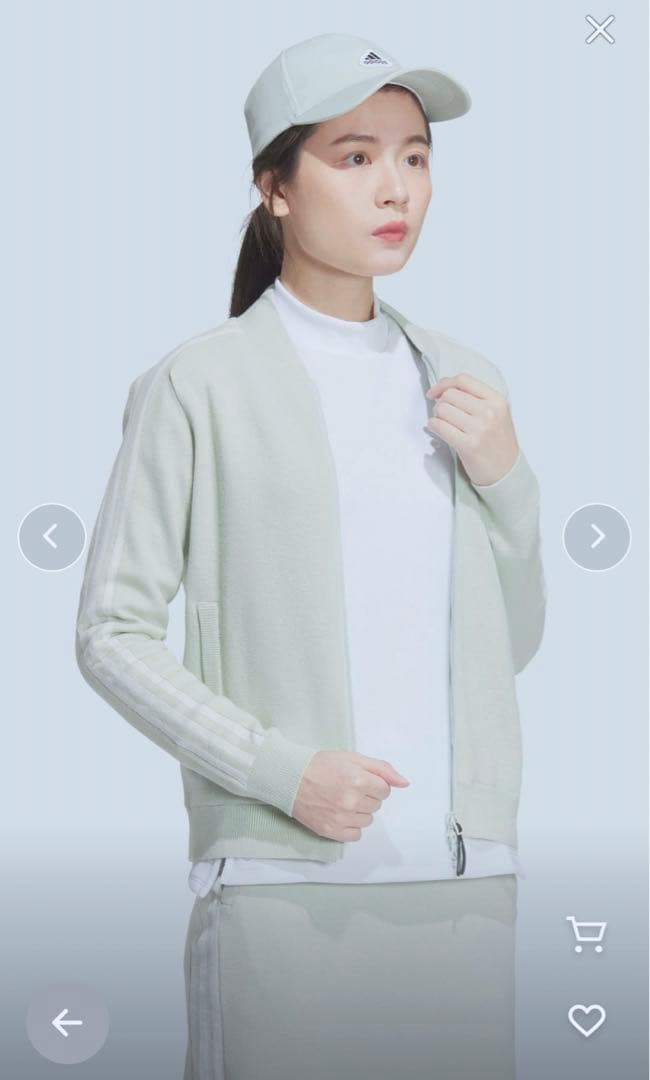Close the product image viewer
Screen dimensions: 650x1080
tap(600, 30)
